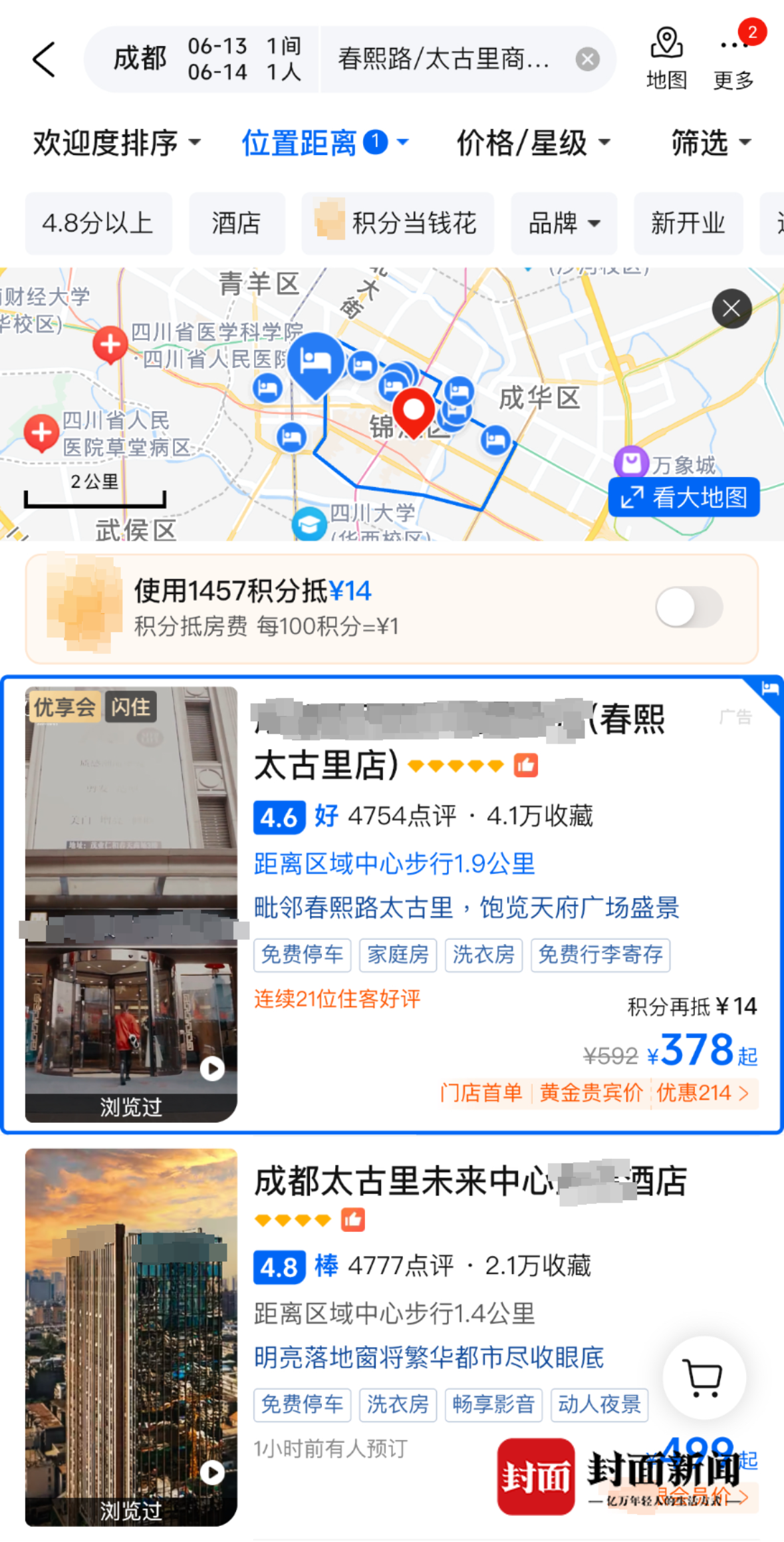The image size is (784, 1542).
Task: Close the map preview
Action: pyautogui.click(x=731, y=309)
